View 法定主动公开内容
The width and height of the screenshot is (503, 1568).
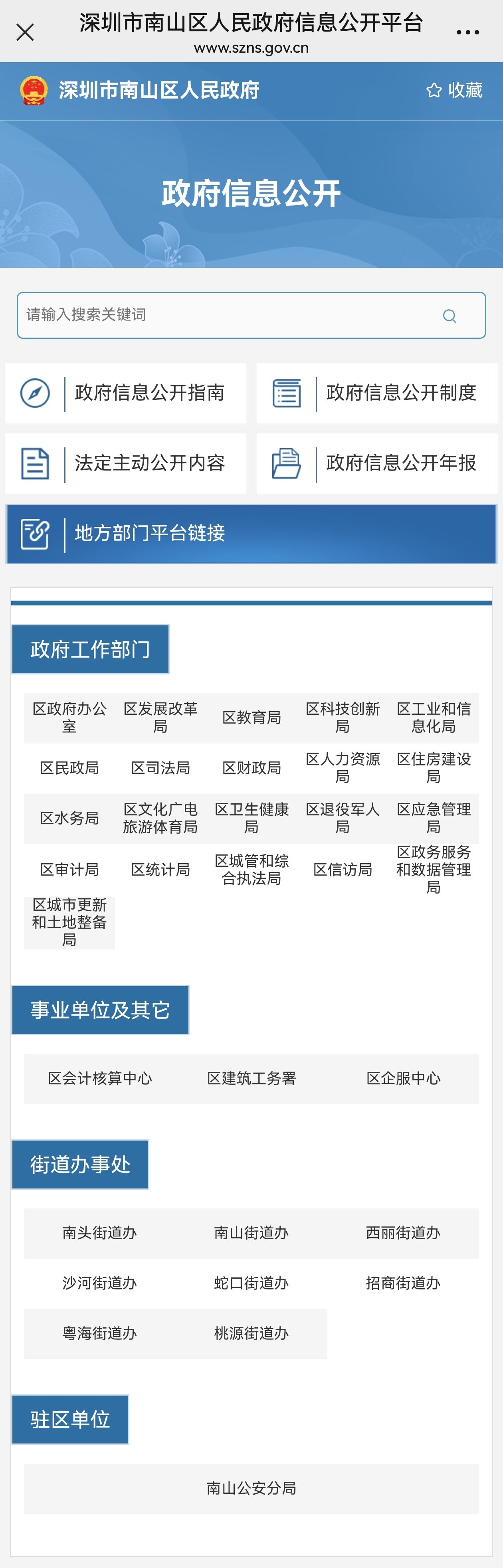(x=126, y=463)
